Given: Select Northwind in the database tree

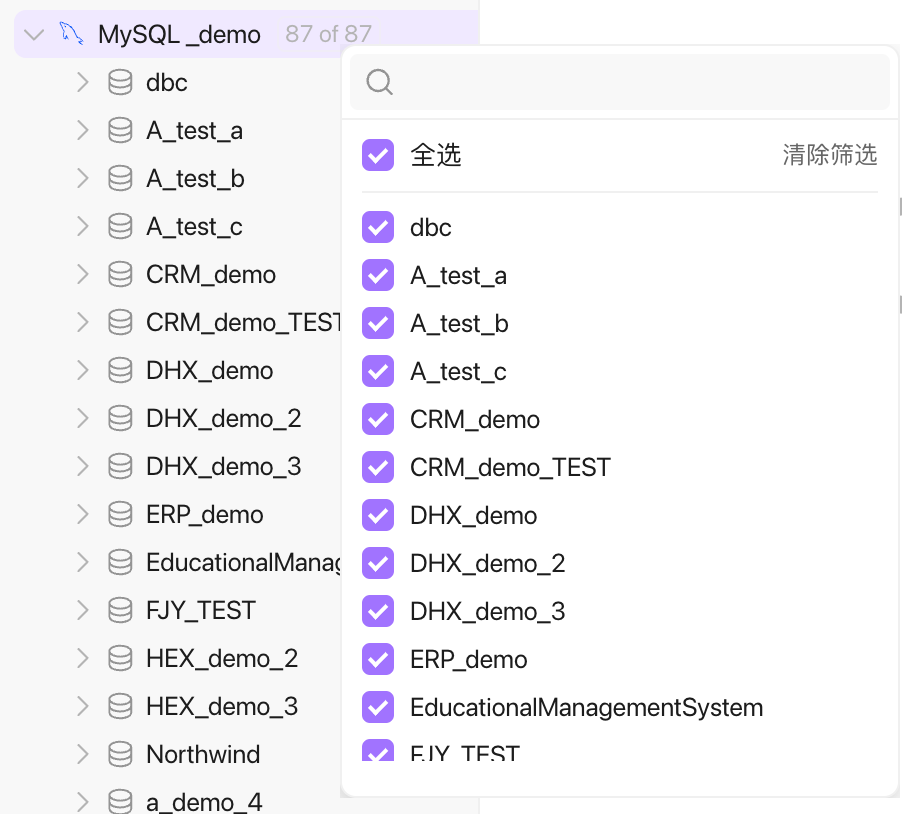Looking at the screenshot, I should pyautogui.click(x=202, y=754).
